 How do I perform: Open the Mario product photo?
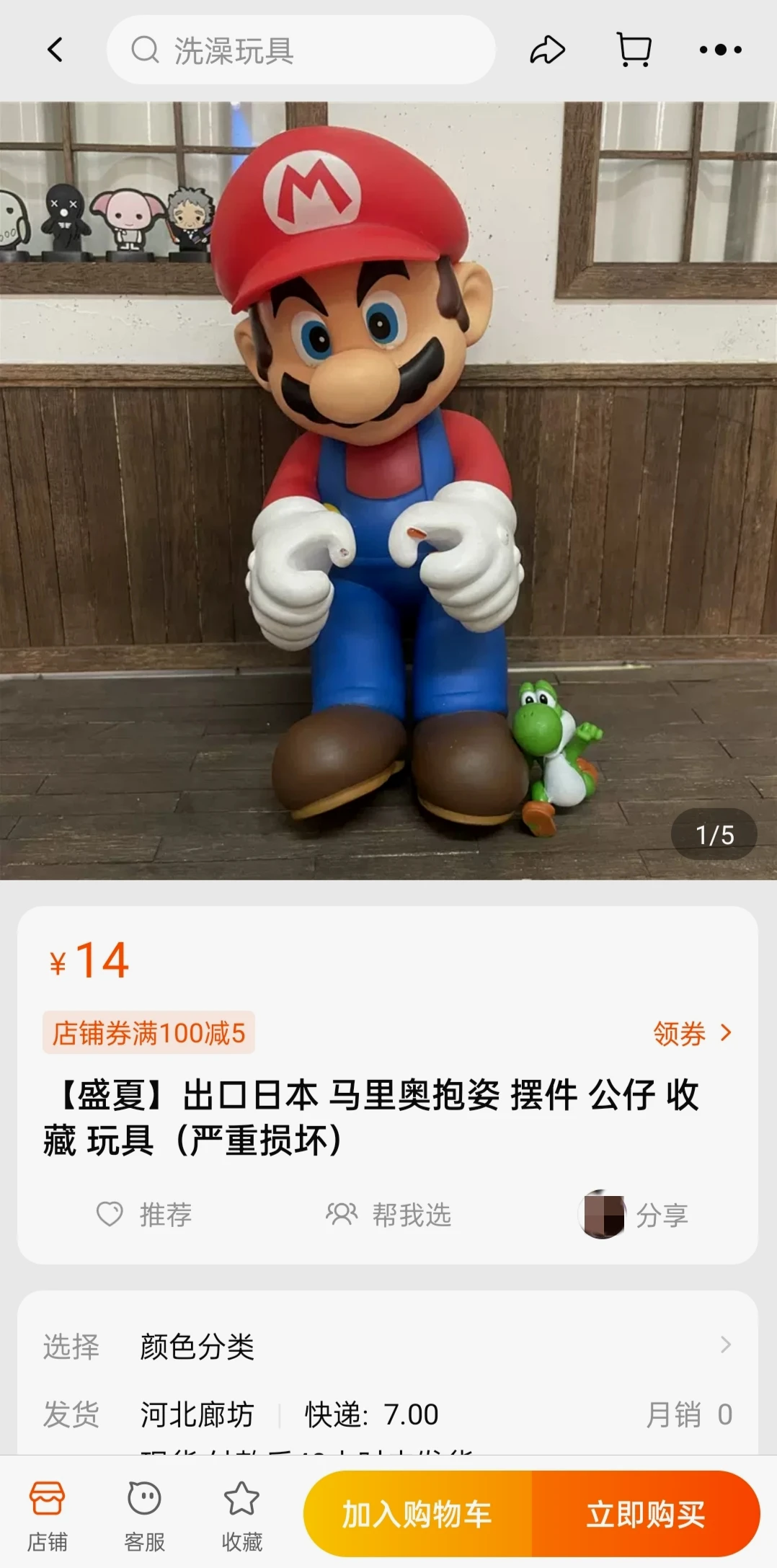click(x=388, y=490)
